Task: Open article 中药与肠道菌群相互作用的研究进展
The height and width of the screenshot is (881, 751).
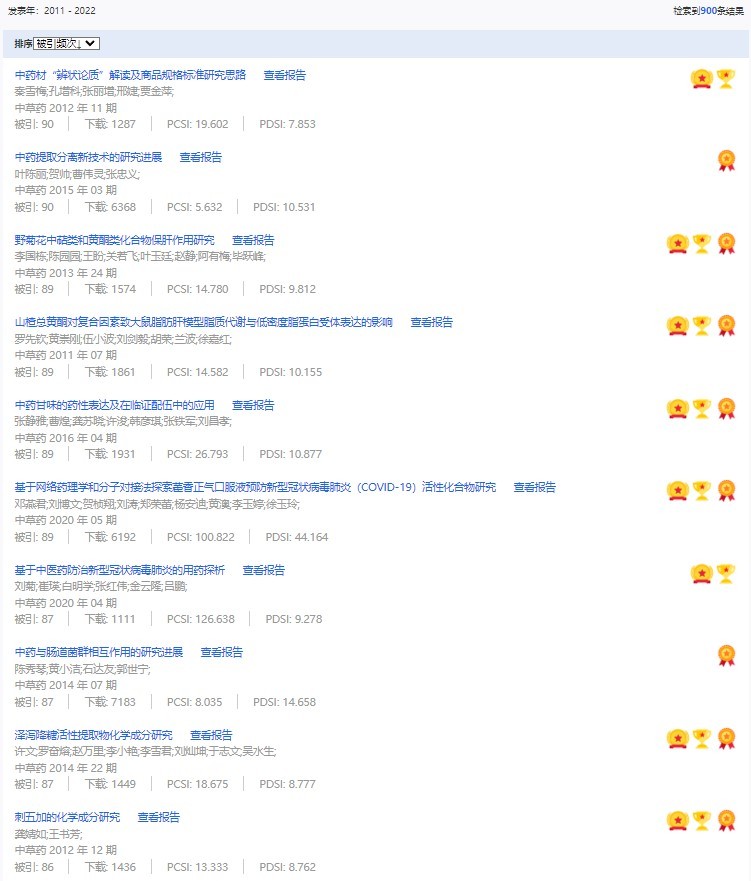Action: point(98,652)
